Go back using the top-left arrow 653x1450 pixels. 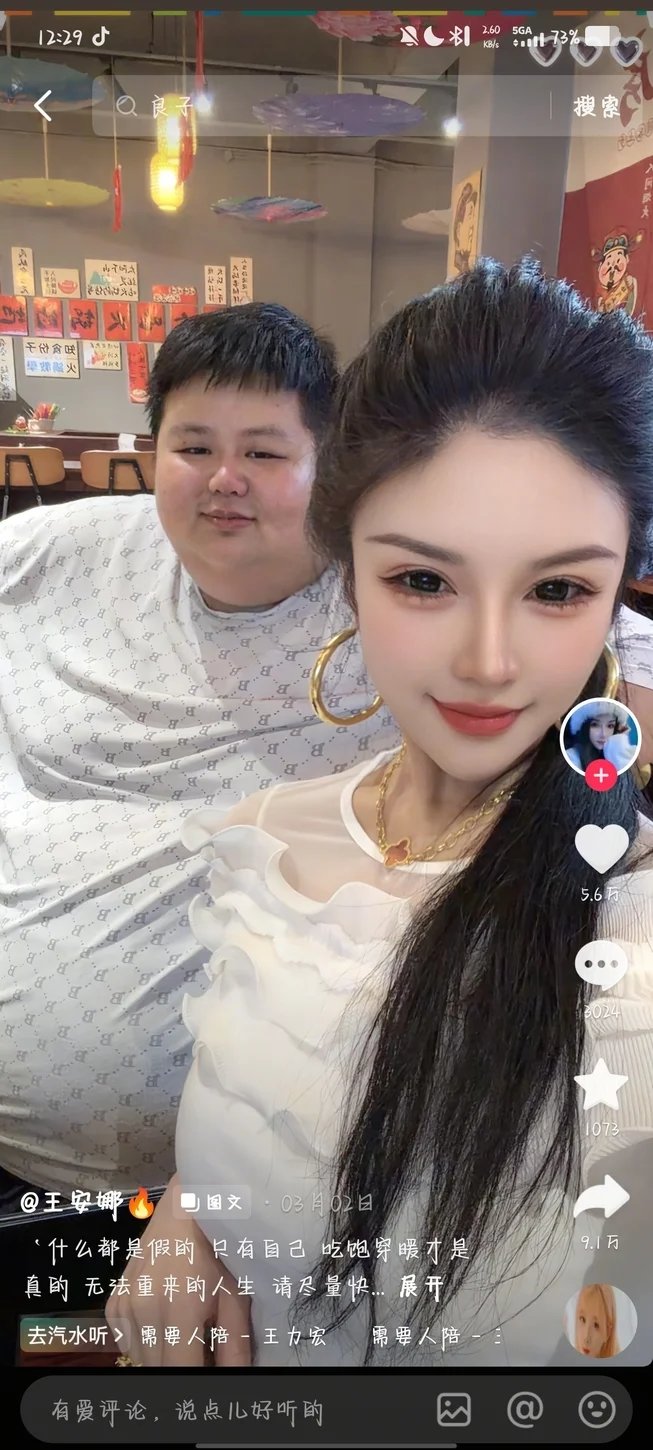[43, 106]
